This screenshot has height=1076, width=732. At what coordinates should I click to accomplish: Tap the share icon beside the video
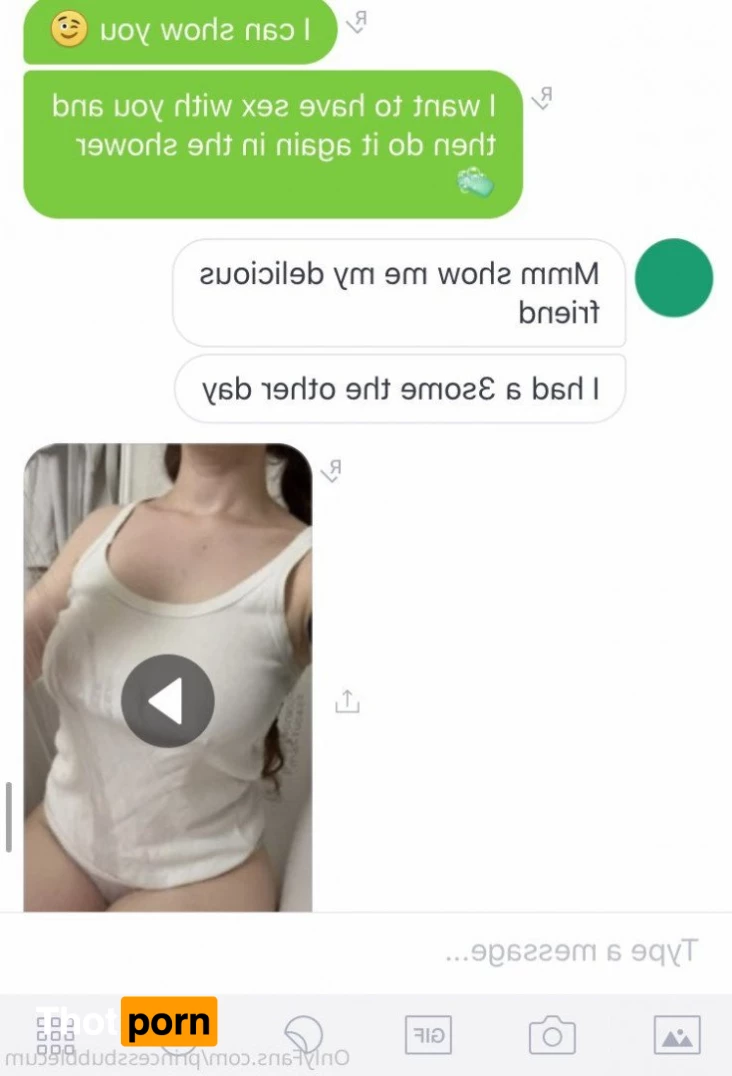pos(346,701)
